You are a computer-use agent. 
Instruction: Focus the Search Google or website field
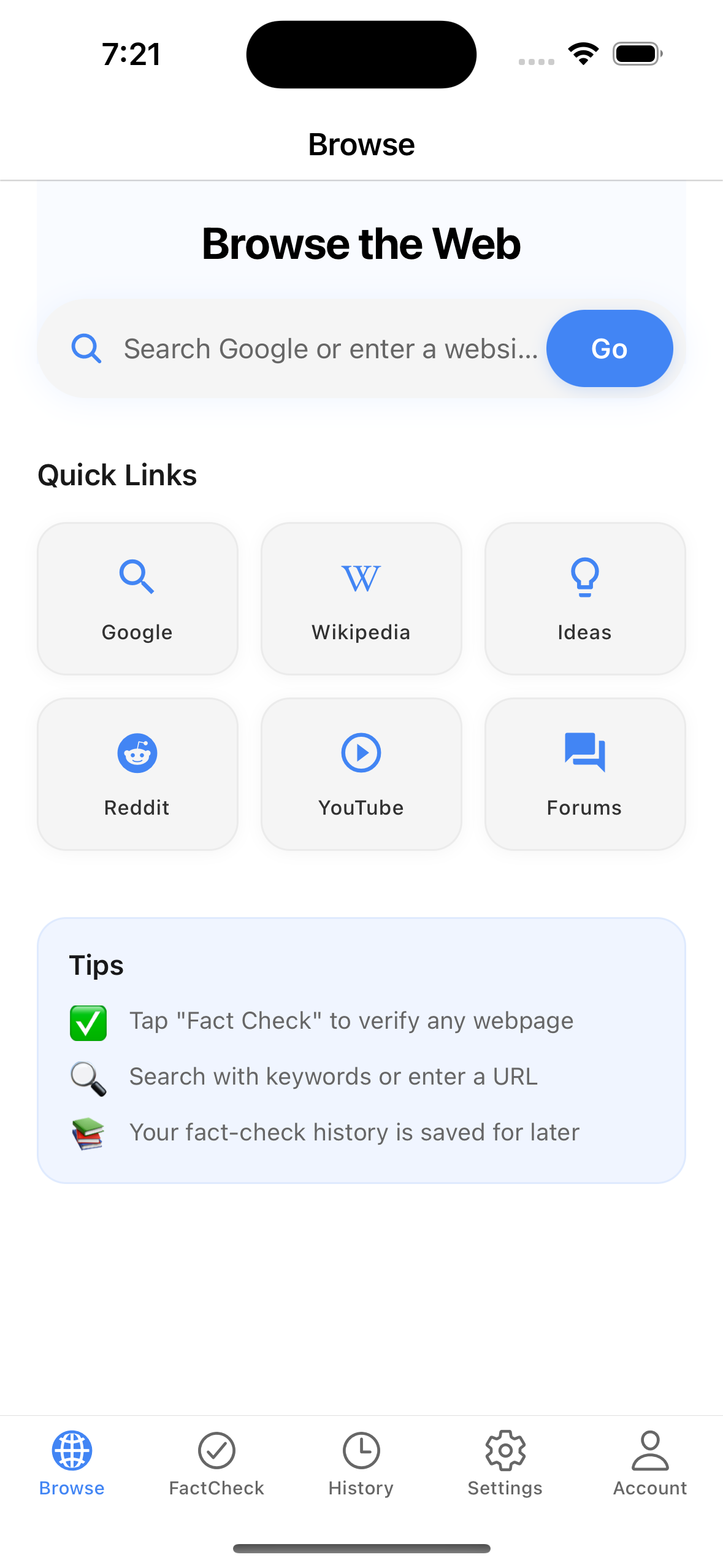(330, 349)
